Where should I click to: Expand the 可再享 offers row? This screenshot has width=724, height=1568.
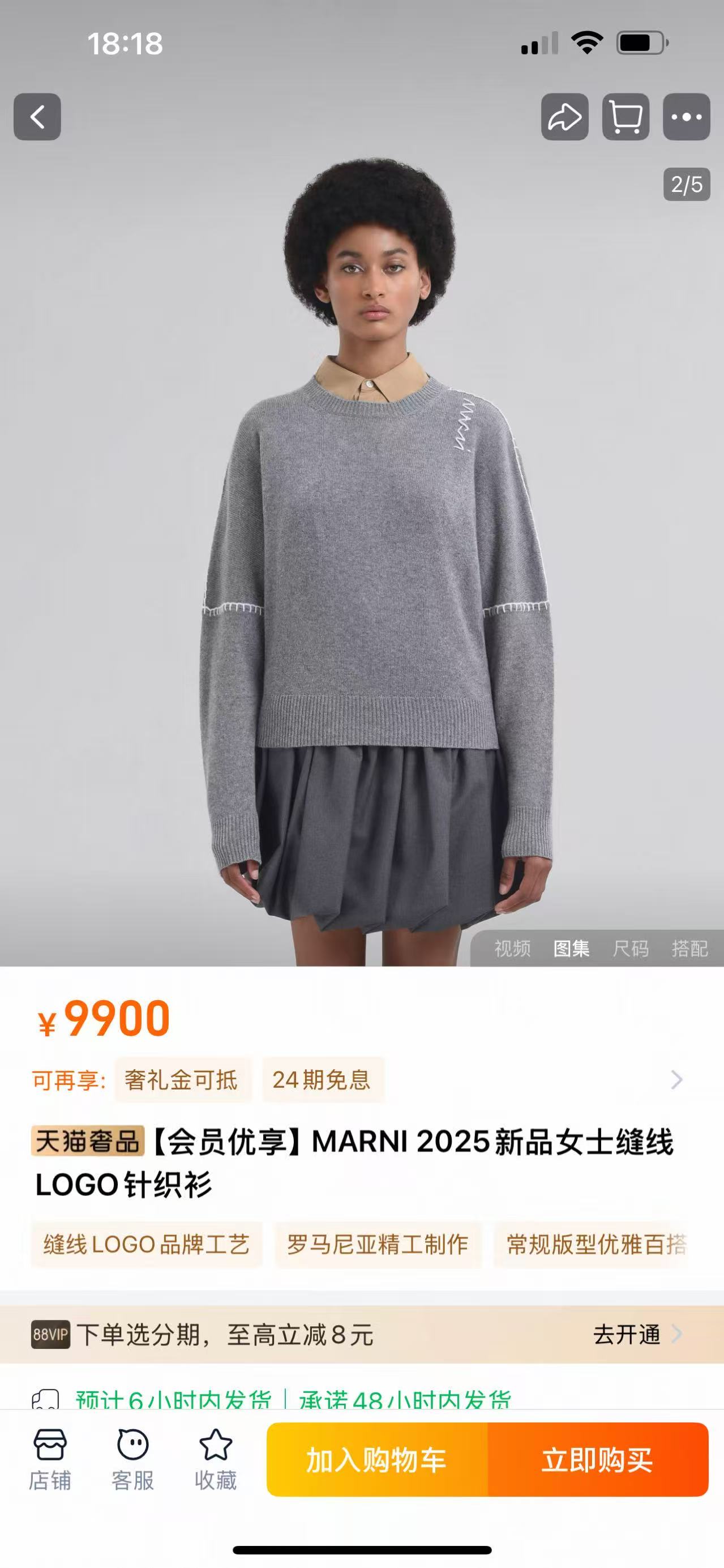point(676,1080)
